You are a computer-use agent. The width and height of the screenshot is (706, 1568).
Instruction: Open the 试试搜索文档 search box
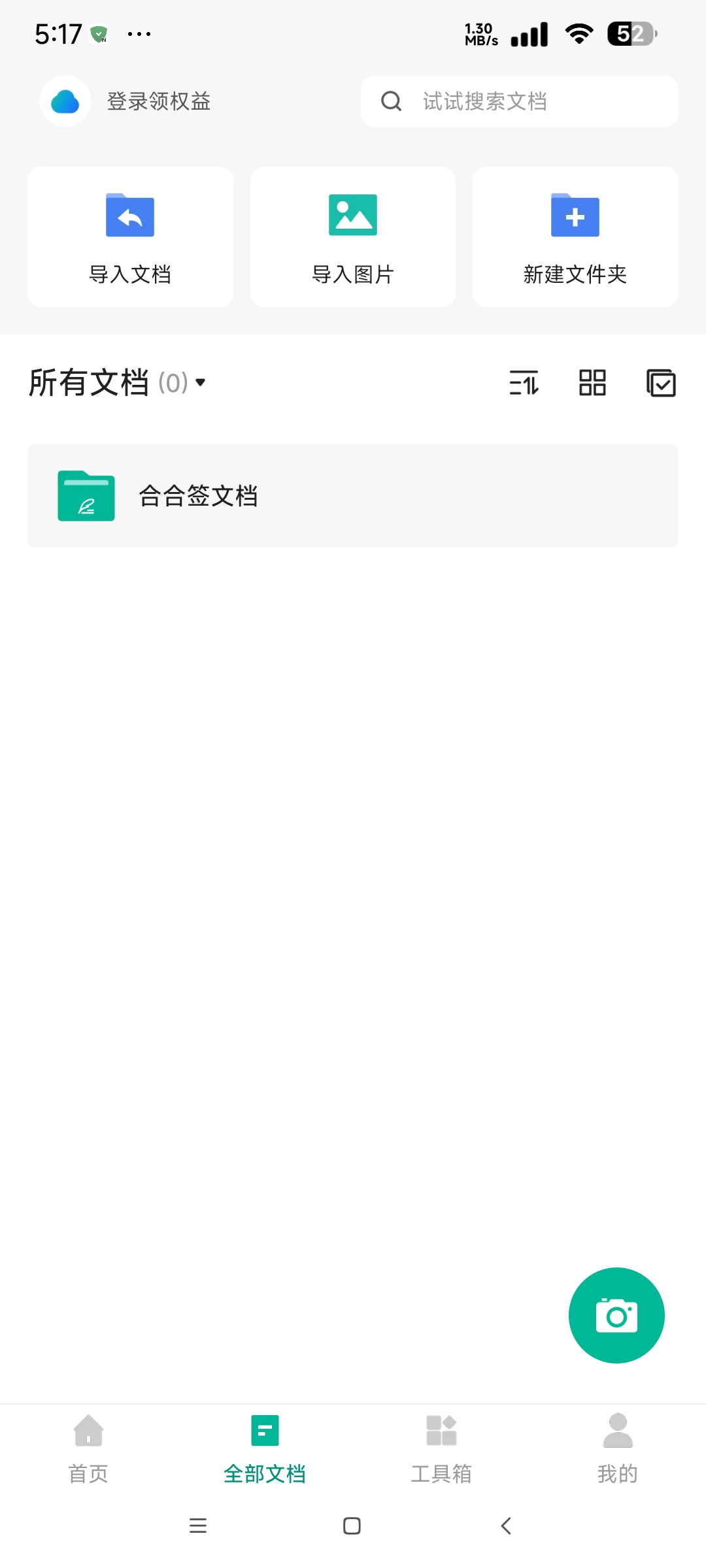coord(519,101)
